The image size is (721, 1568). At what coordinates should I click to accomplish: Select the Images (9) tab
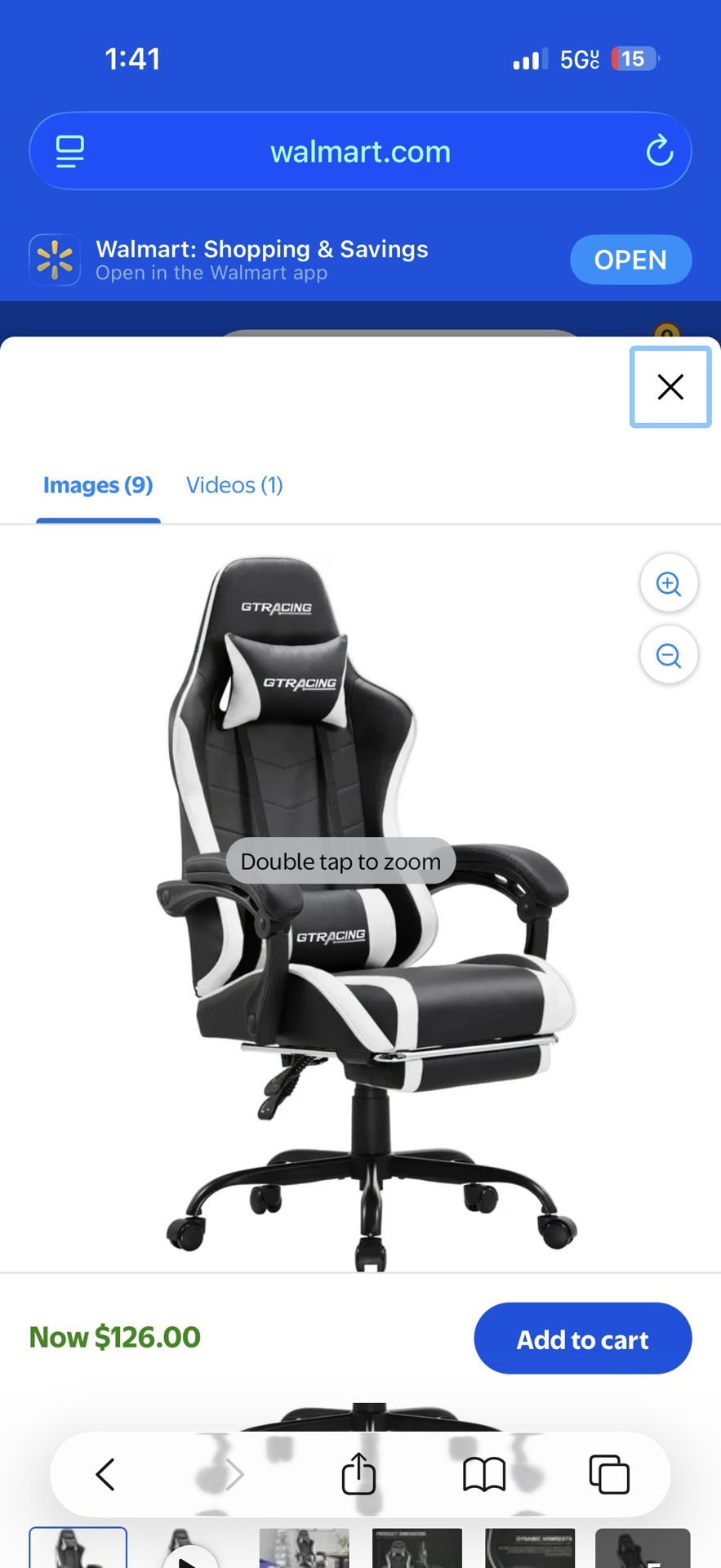[x=97, y=484]
